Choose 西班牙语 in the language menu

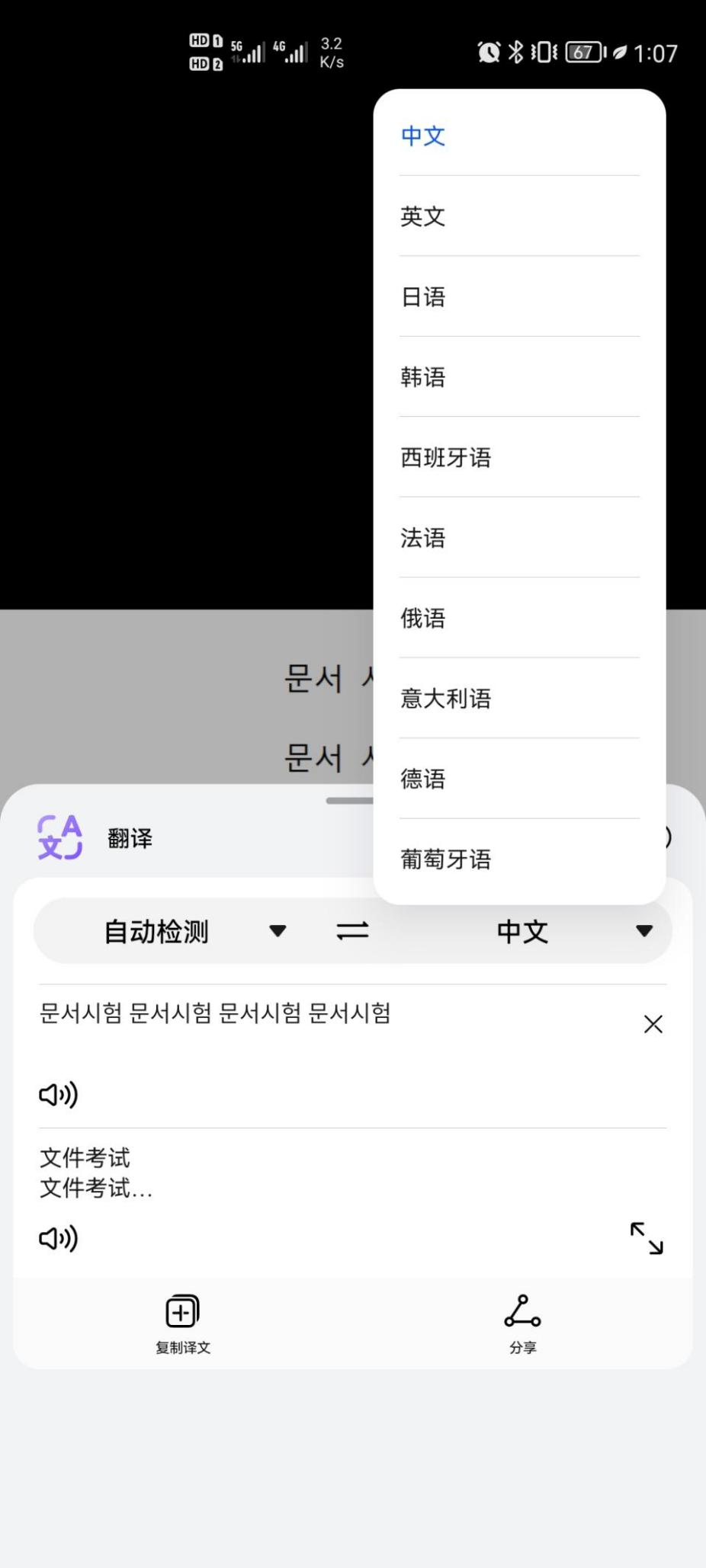(x=446, y=457)
